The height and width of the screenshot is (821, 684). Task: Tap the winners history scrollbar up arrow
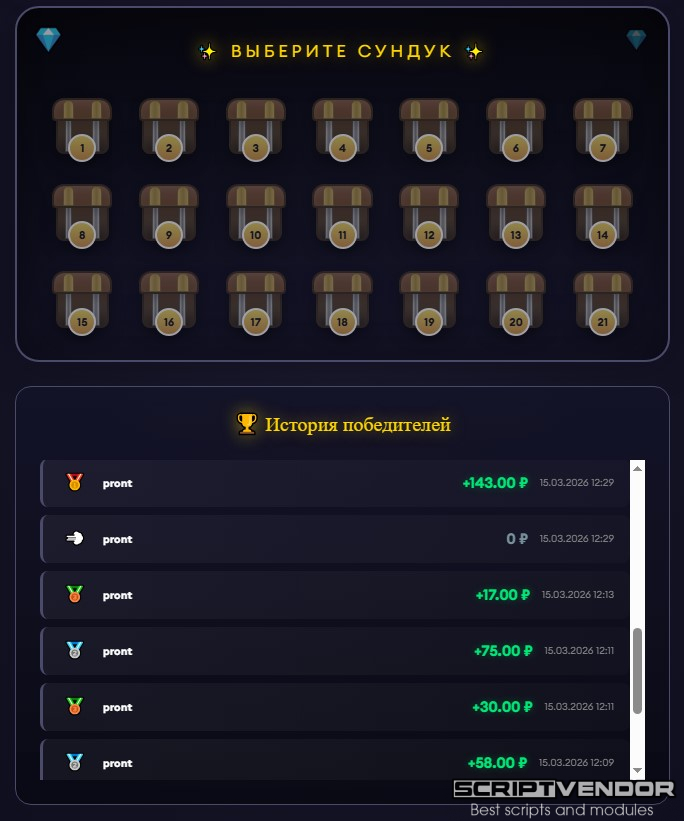[638, 467]
